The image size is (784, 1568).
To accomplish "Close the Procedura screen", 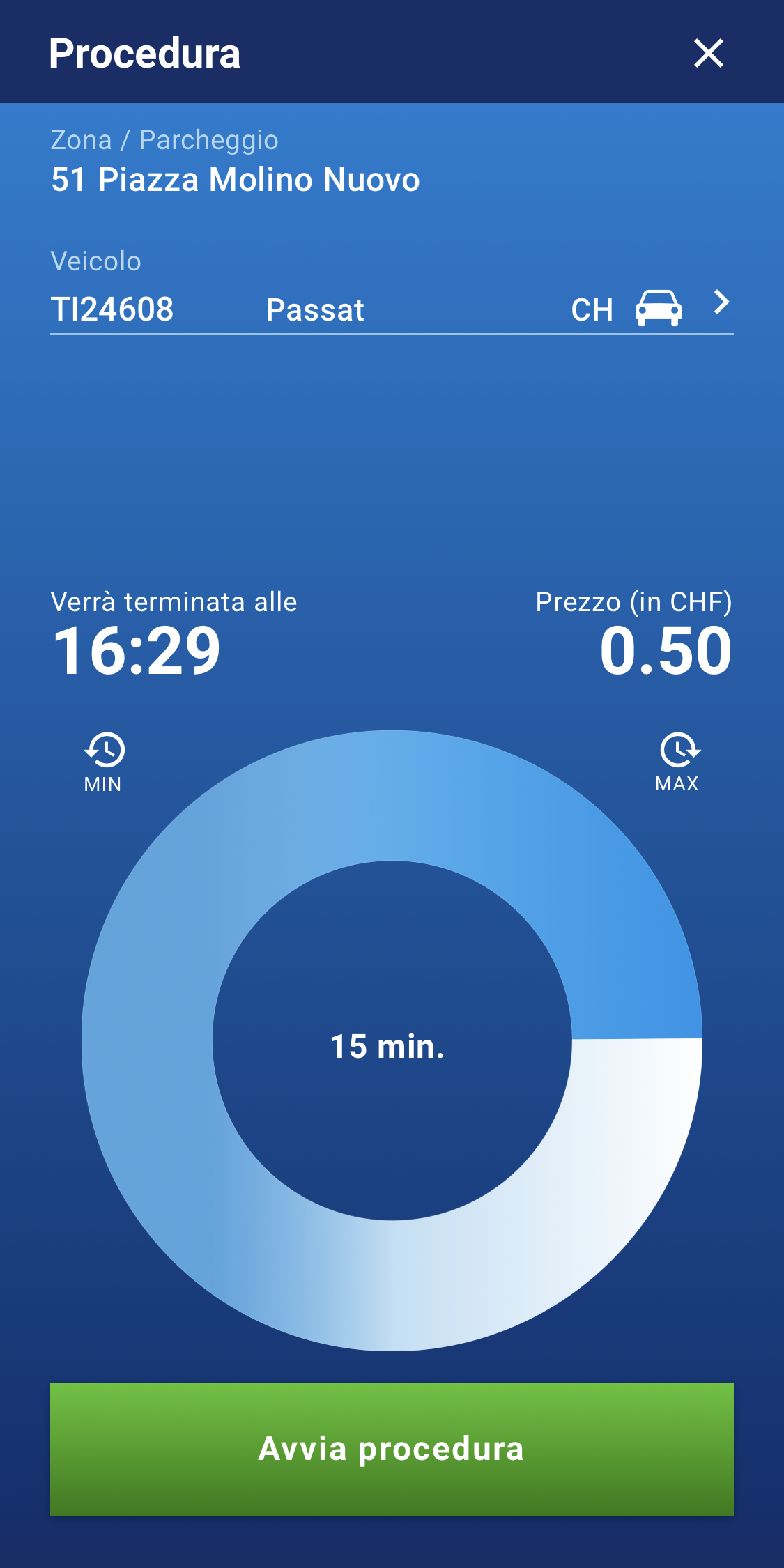I will [x=709, y=53].
